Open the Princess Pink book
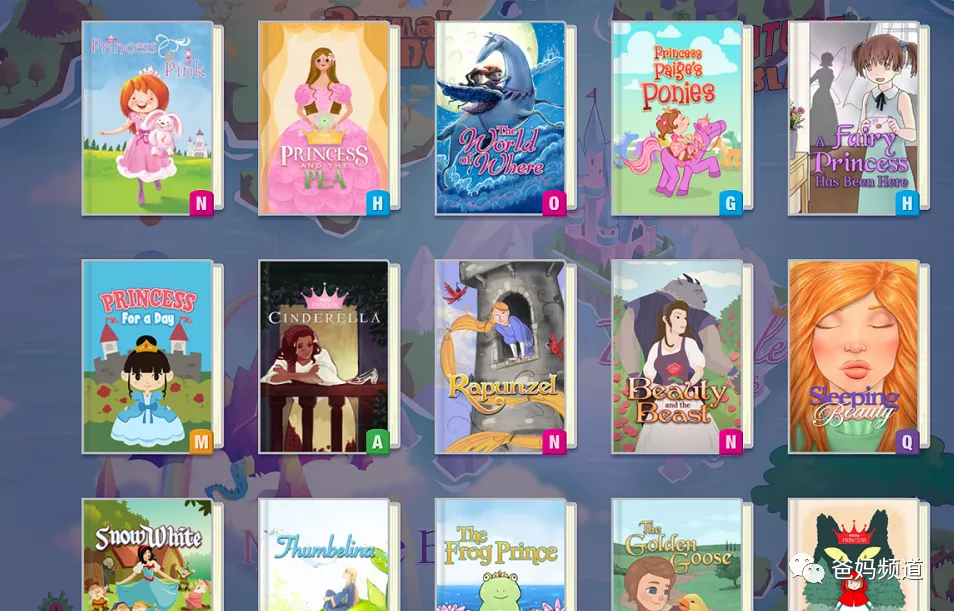Screen dimensions: 954x611 click(148, 118)
